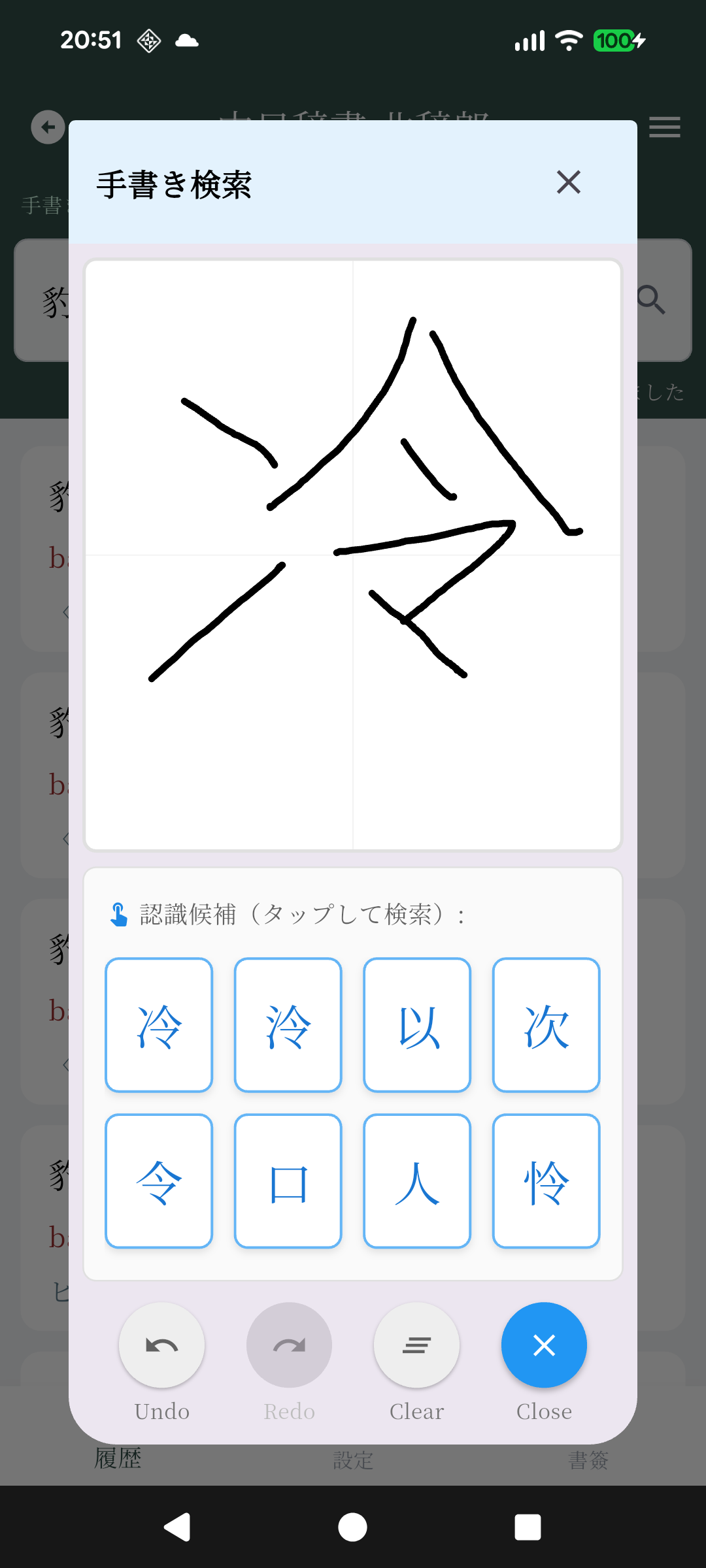This screenshot has width=706, height=1568.
Task: Undo the last handwriting stroke
Action: pos(161,1345)
